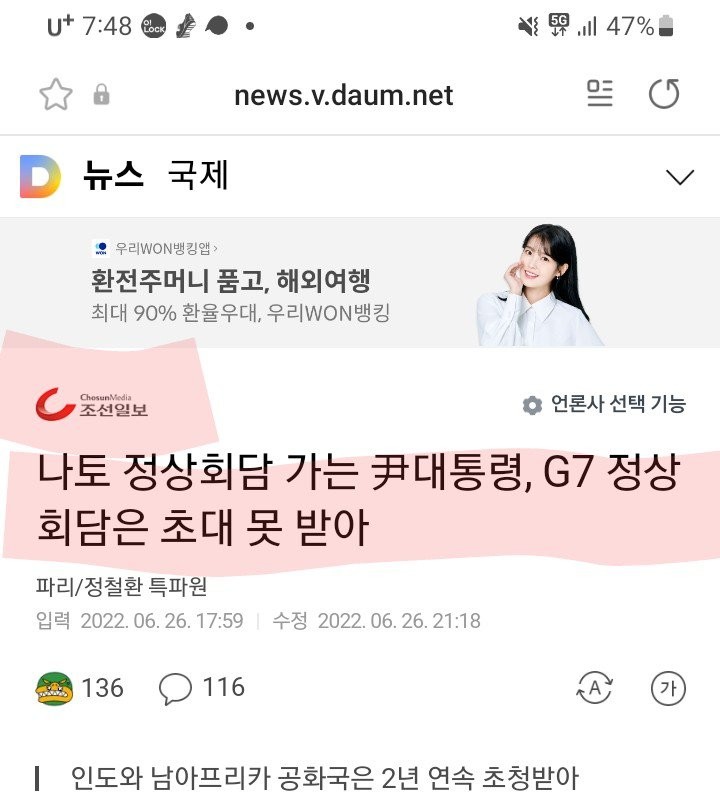Open 언론사 선택 기능 settings
This screenshot has height=800, width=720.
(604, 404)
